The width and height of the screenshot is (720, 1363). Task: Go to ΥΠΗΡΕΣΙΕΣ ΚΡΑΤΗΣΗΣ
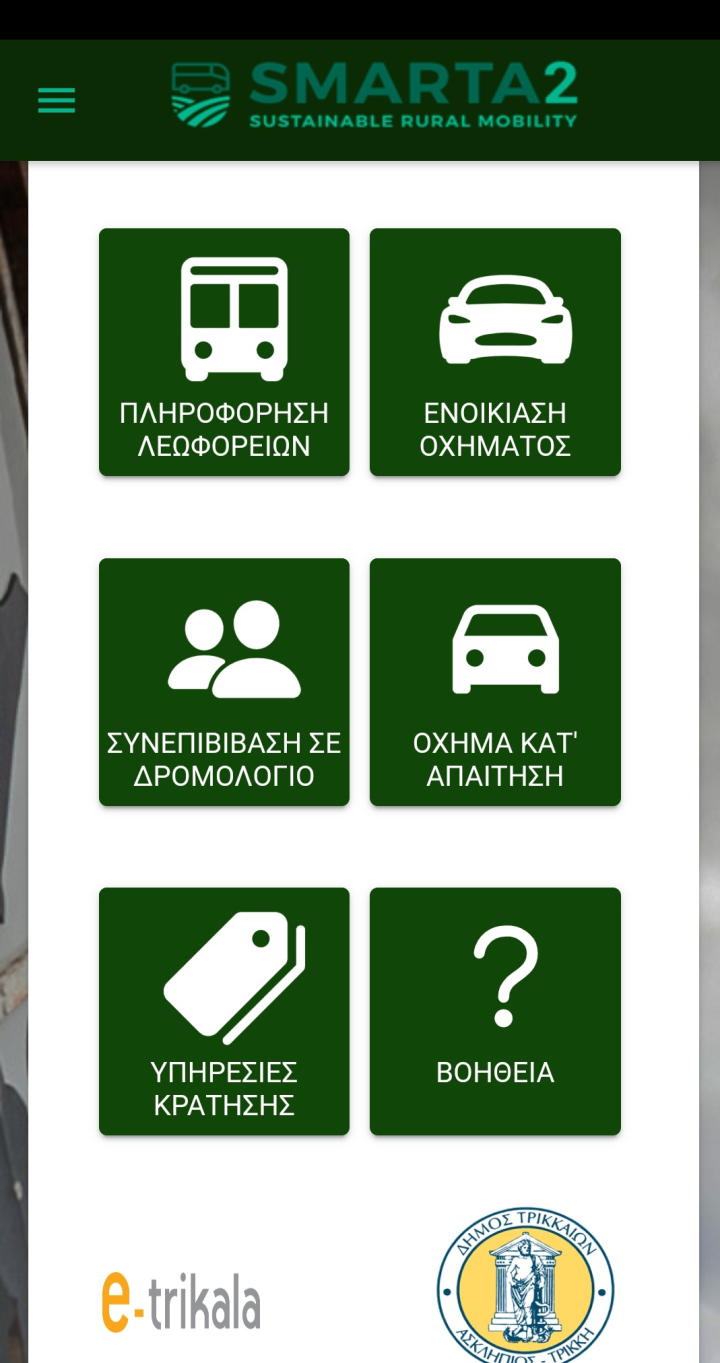(x=224, y=1011)
